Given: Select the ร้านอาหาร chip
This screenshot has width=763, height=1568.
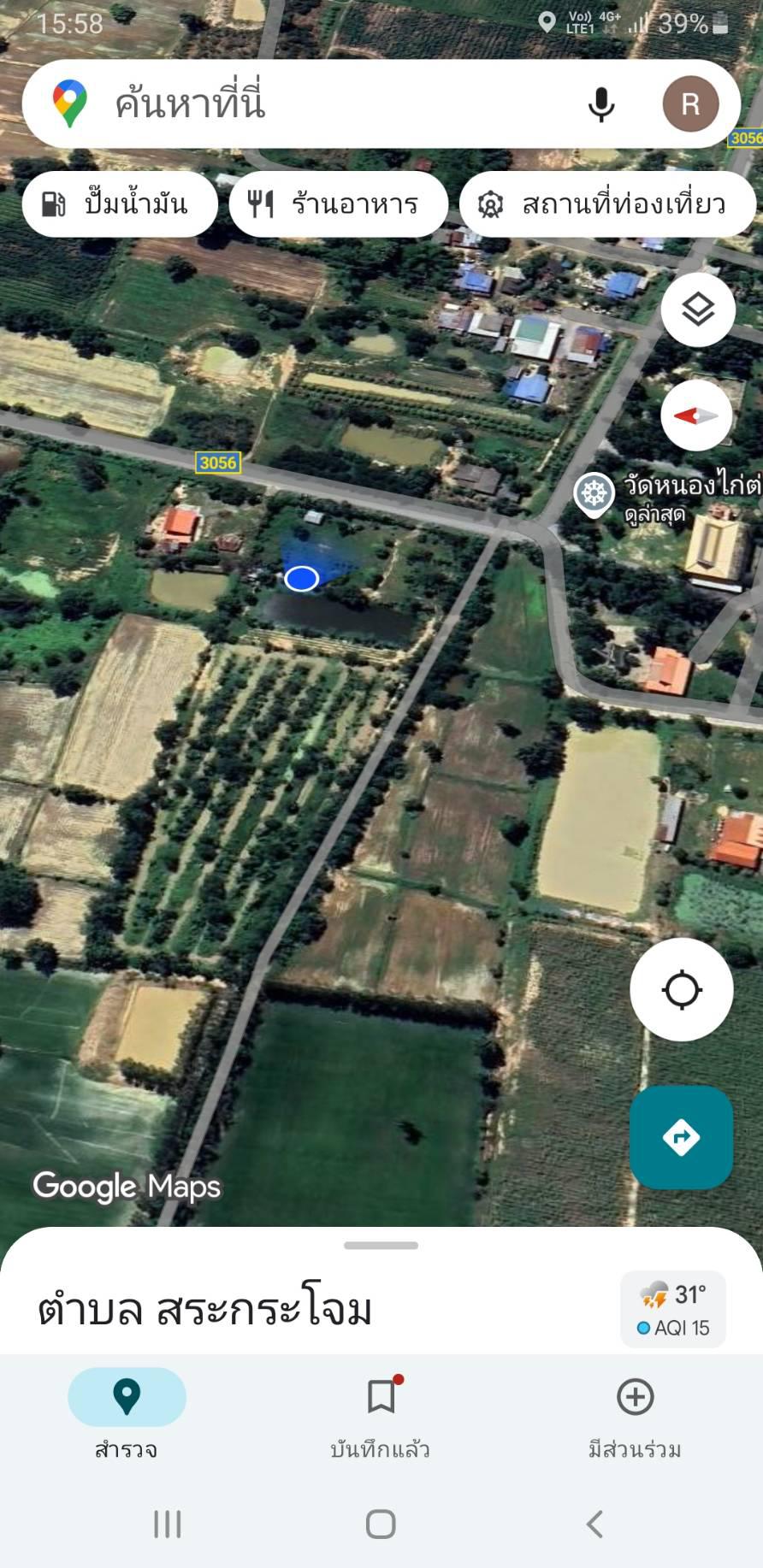Looking at the screenshot, I should point(339,204).
